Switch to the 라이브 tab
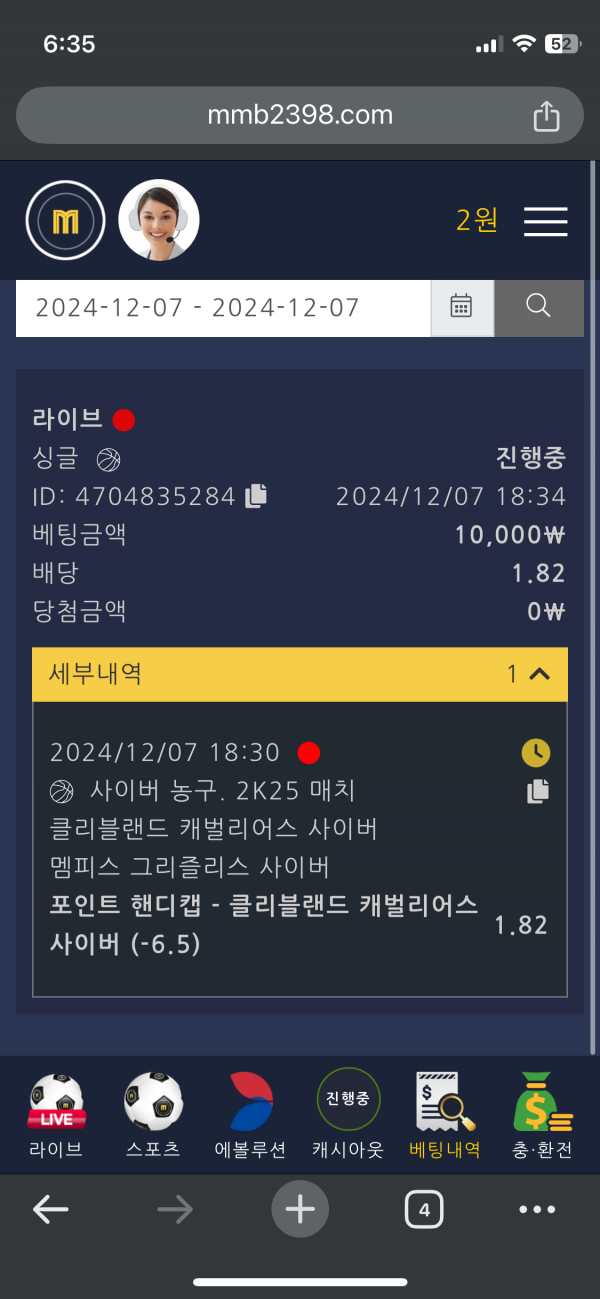The height and width of the screenshot is (1299, 600). 56,1115
